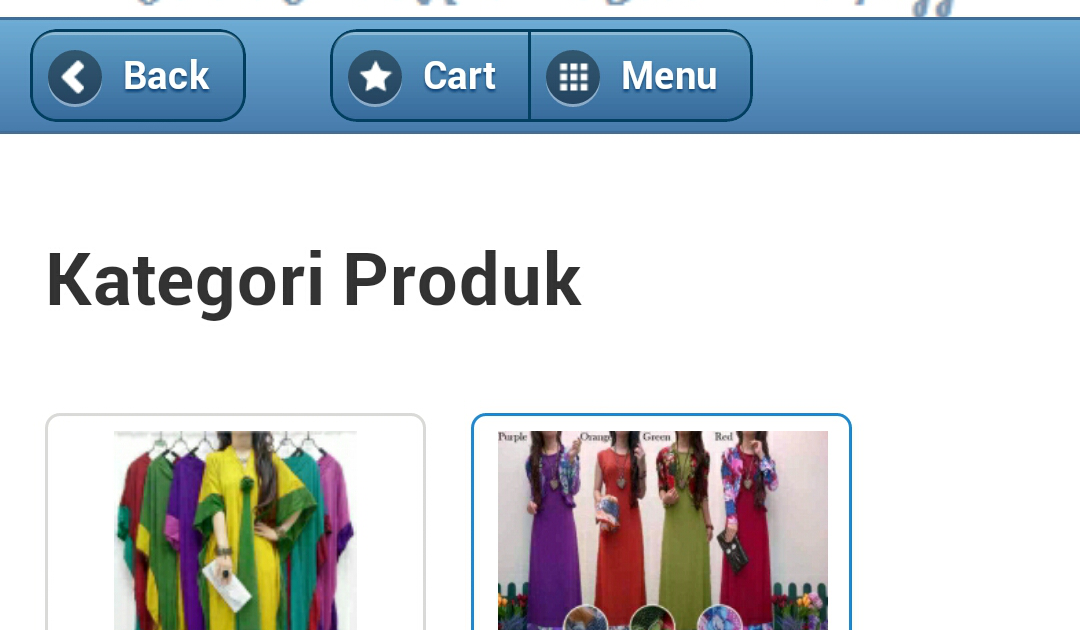Open the Cart
Viewport: 1080px width, 630px height.
(x=430, y=76)
